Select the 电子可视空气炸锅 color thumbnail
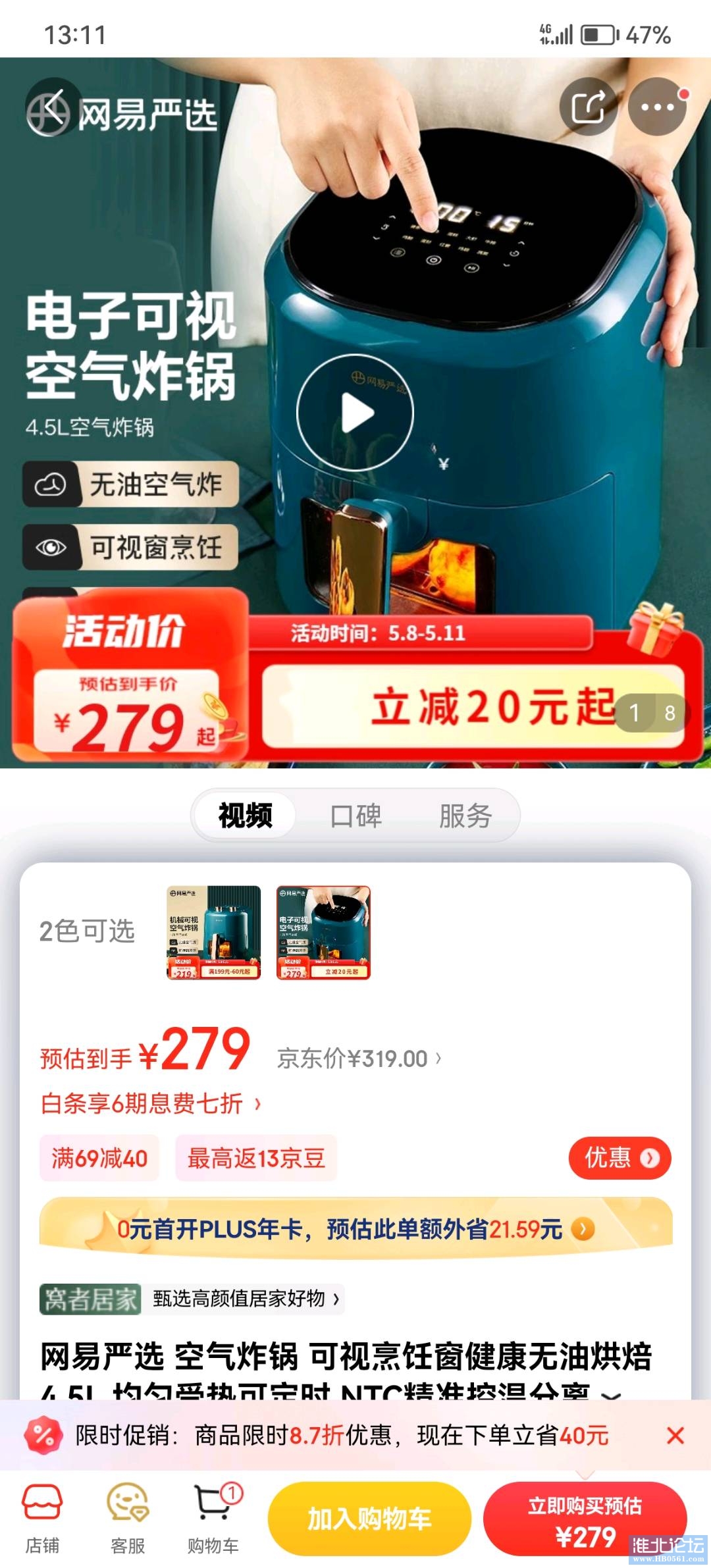 [323, 932]
